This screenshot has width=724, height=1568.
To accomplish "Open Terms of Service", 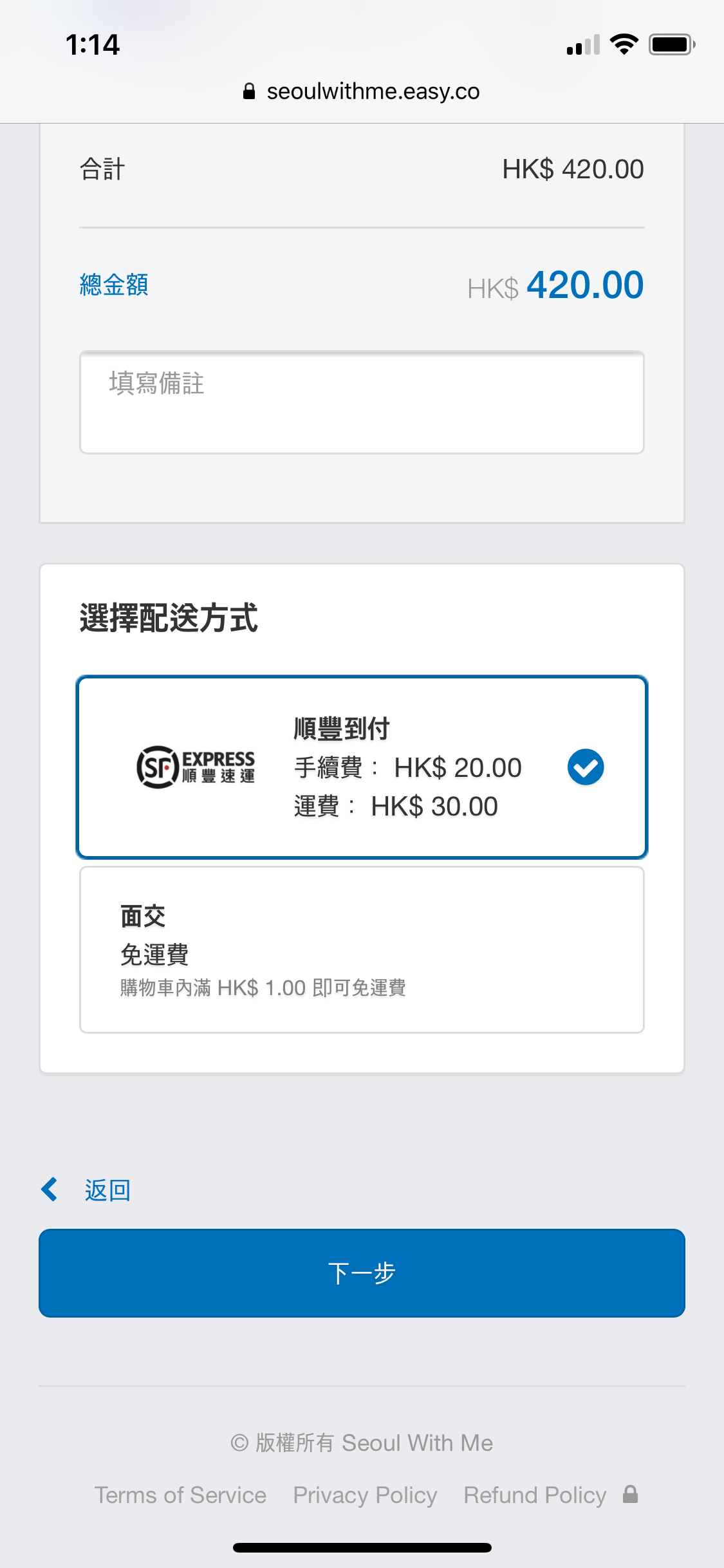I will pyautogui.click(x=180, y=1495).
